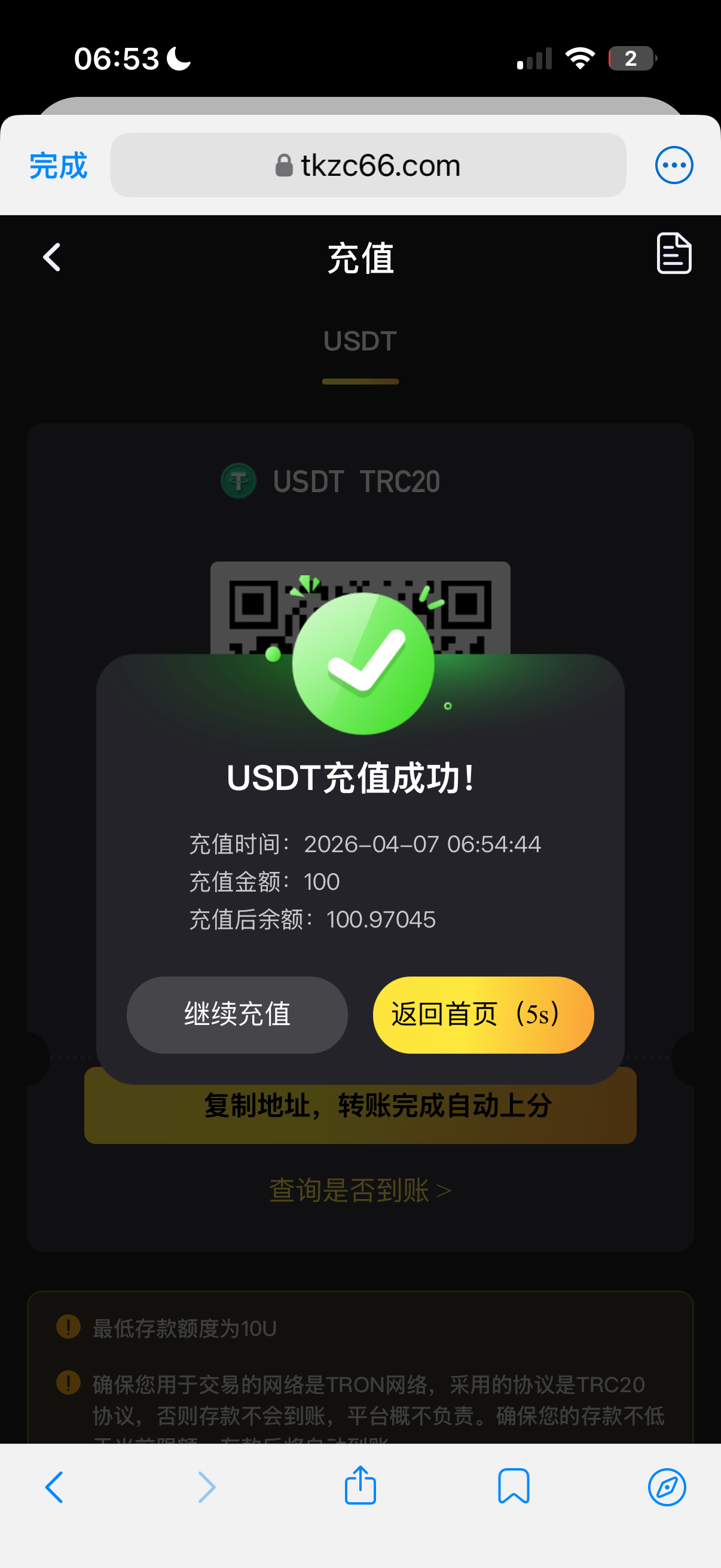Image resolution: width=721 pixels, height=1568 pixels.
Task: Tap 复制地址 to copy deposit address
Action: tap(360, 1108)
